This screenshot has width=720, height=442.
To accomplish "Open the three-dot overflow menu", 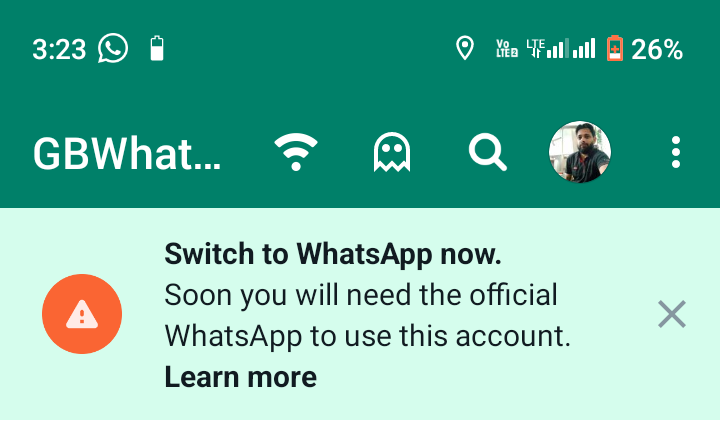I will tap(676, 153).
